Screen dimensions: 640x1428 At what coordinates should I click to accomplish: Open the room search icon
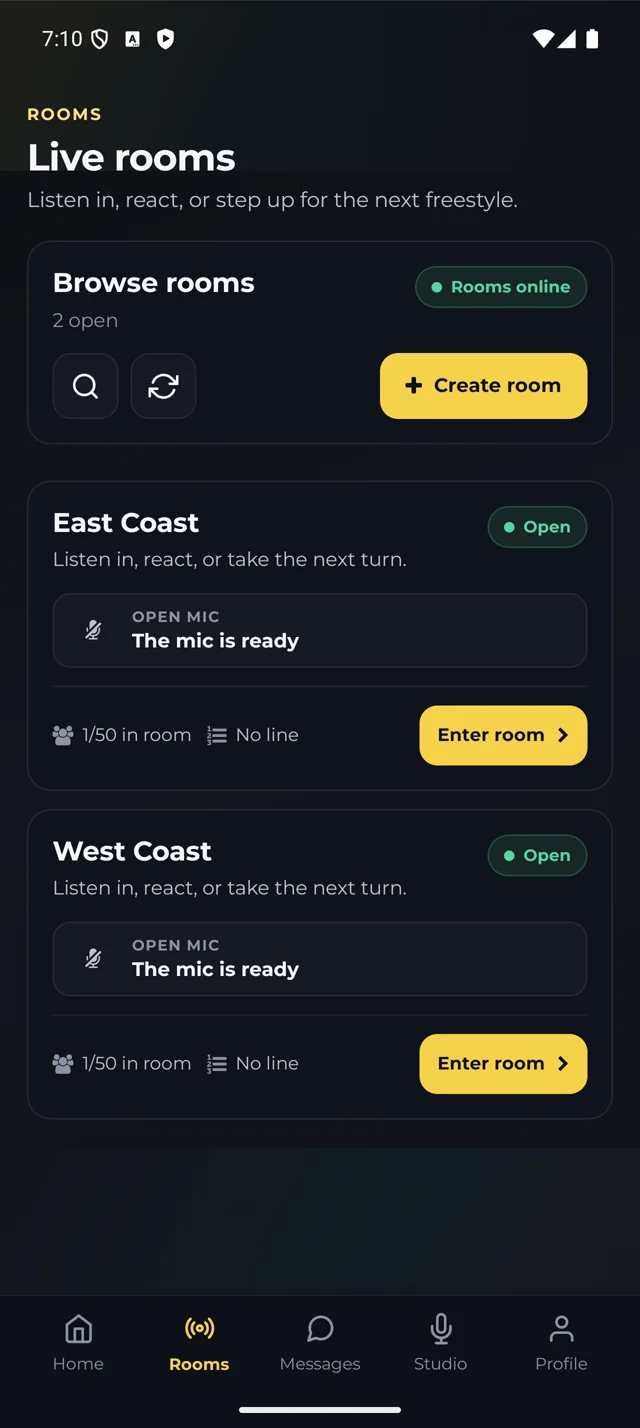(x=85, y=386)
